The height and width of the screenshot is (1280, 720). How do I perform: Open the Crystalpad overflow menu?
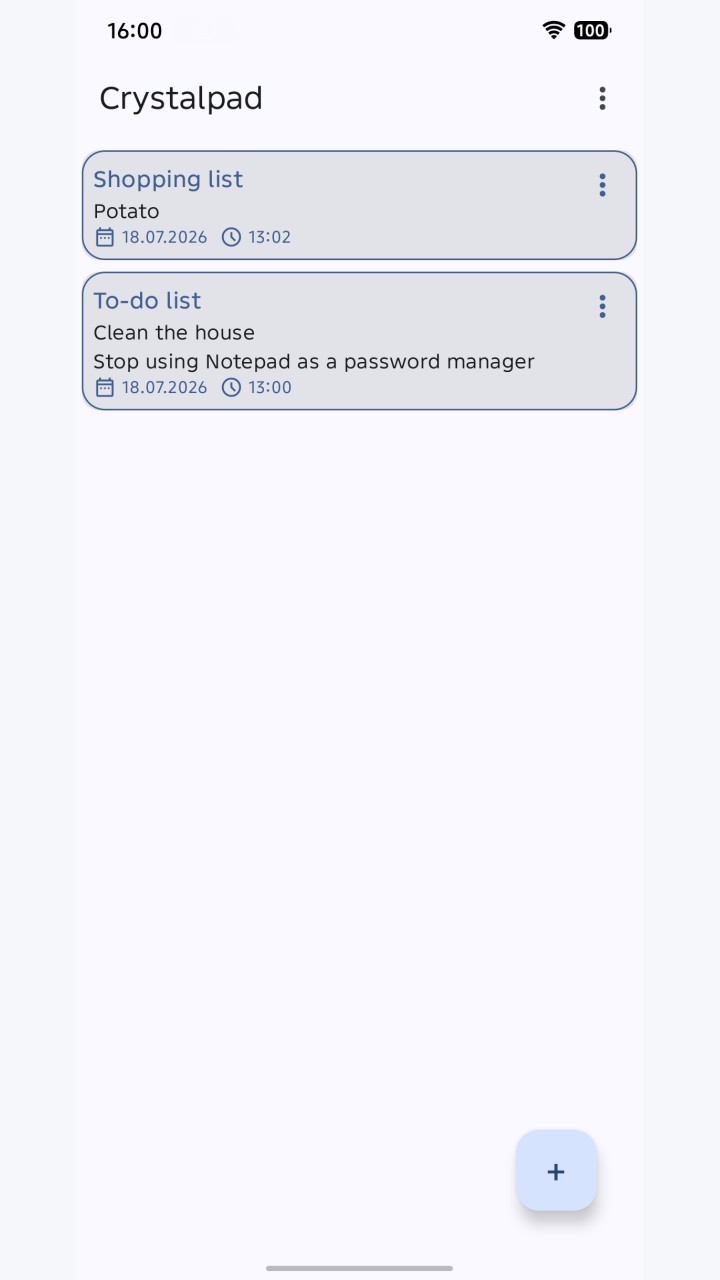tap(602, 98)
